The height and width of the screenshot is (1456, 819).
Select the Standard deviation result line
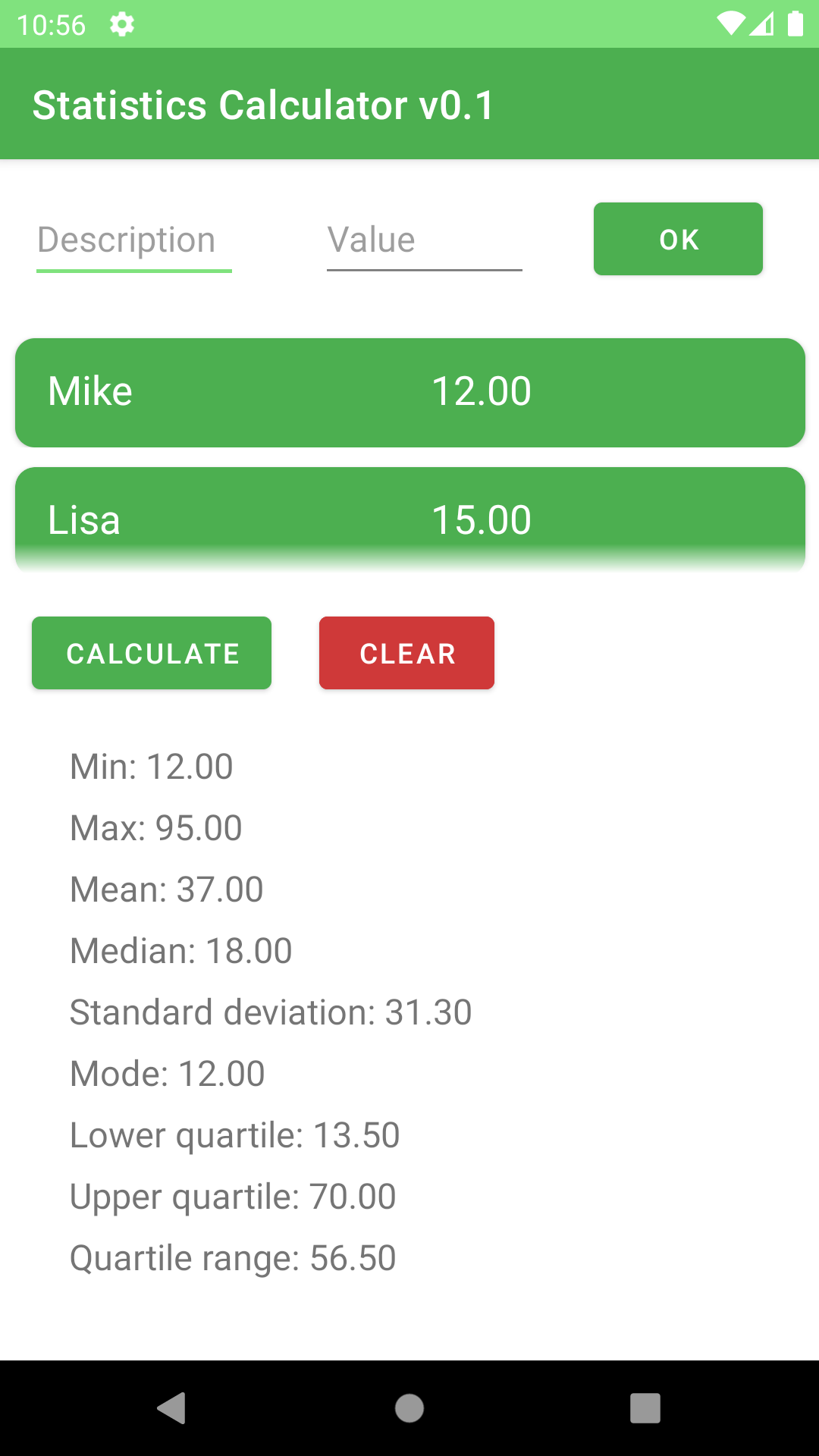click(x=270, y=1012)
